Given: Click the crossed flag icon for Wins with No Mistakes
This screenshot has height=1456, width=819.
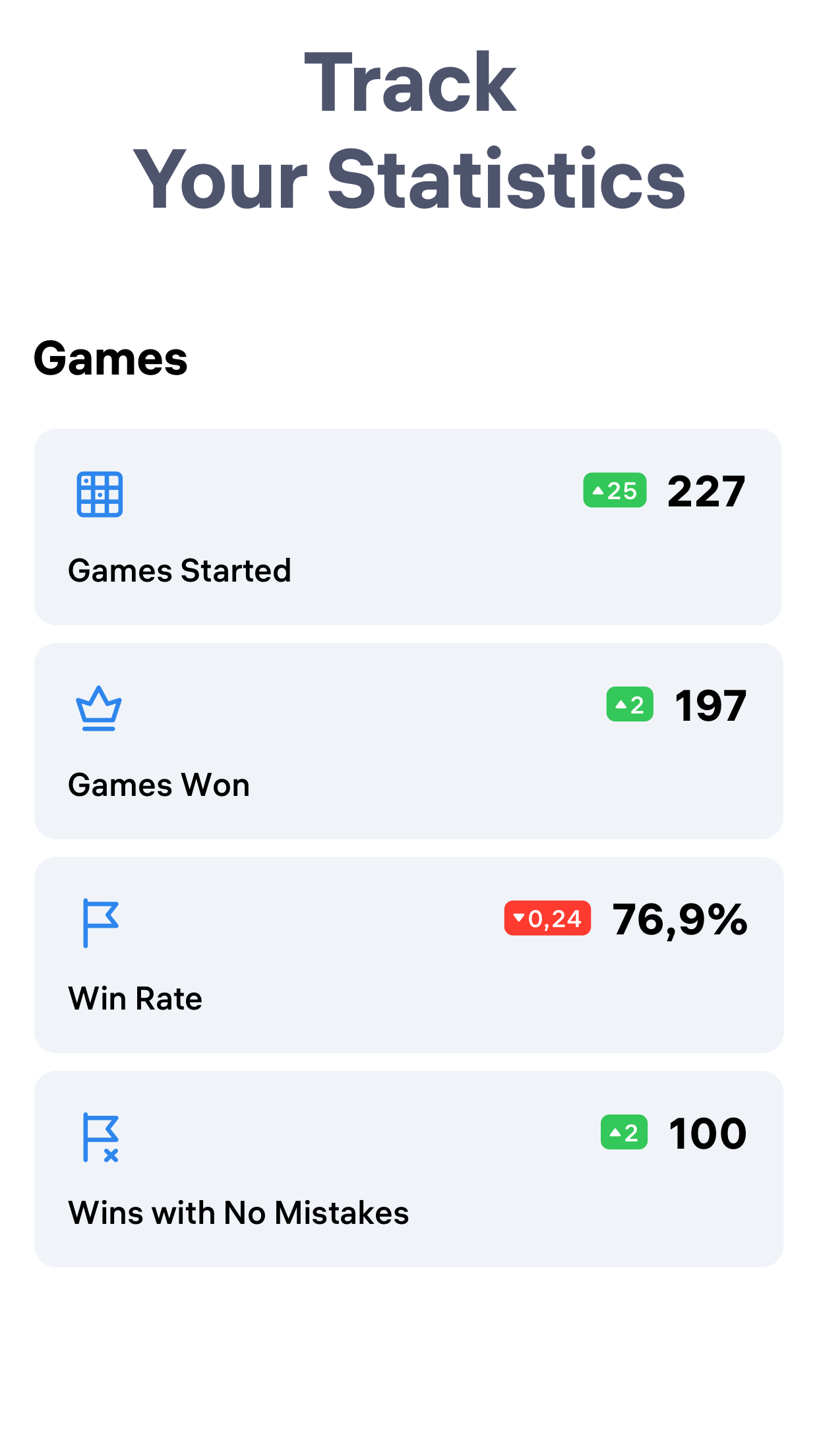Looking at the screenshot, I should pos(100,1137).
